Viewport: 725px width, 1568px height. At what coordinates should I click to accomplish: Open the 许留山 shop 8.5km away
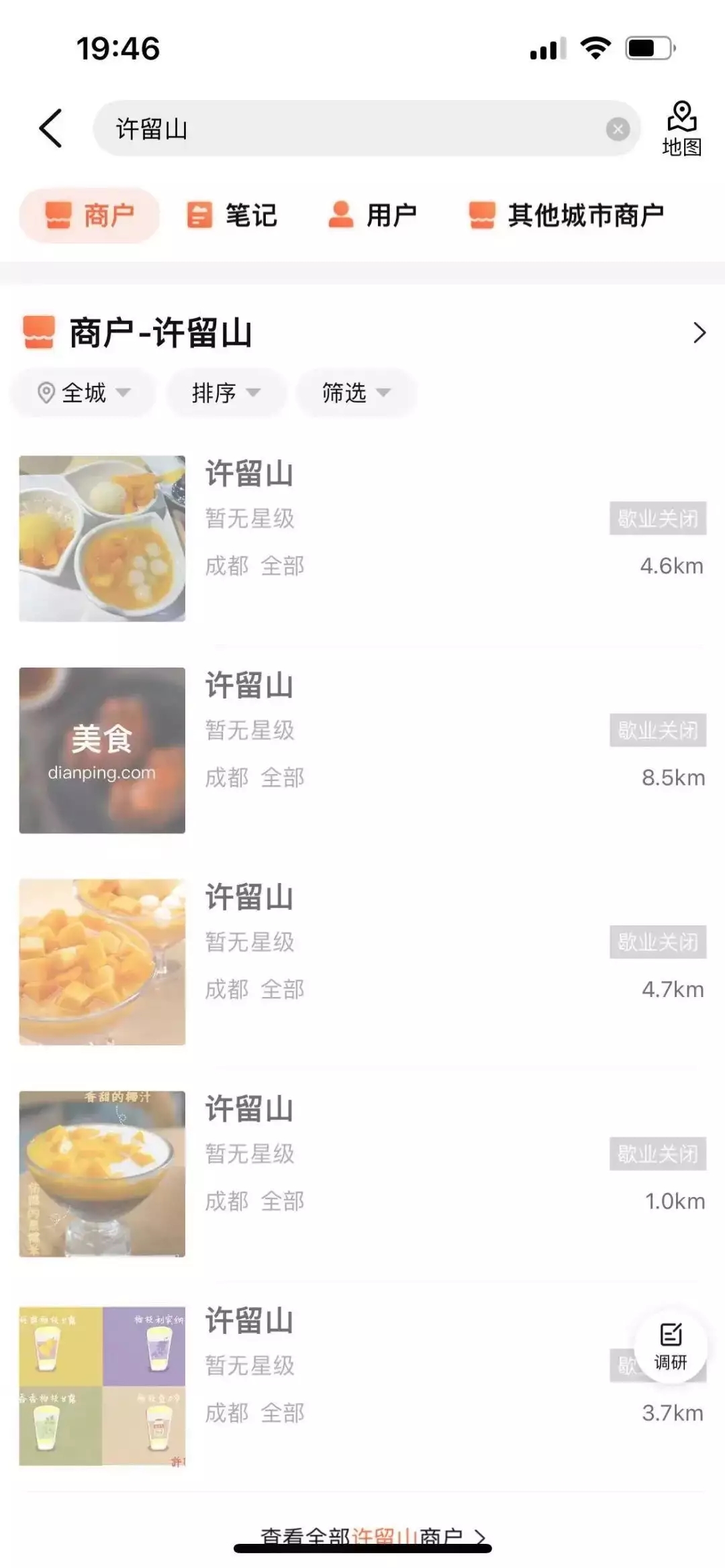click(x=362, y=750)
